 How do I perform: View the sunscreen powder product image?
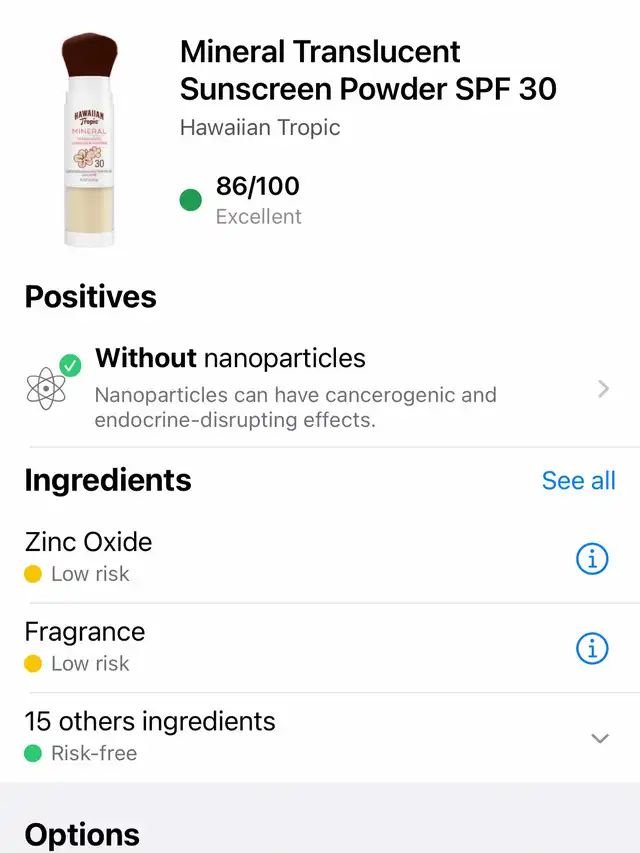click(91, 140)
